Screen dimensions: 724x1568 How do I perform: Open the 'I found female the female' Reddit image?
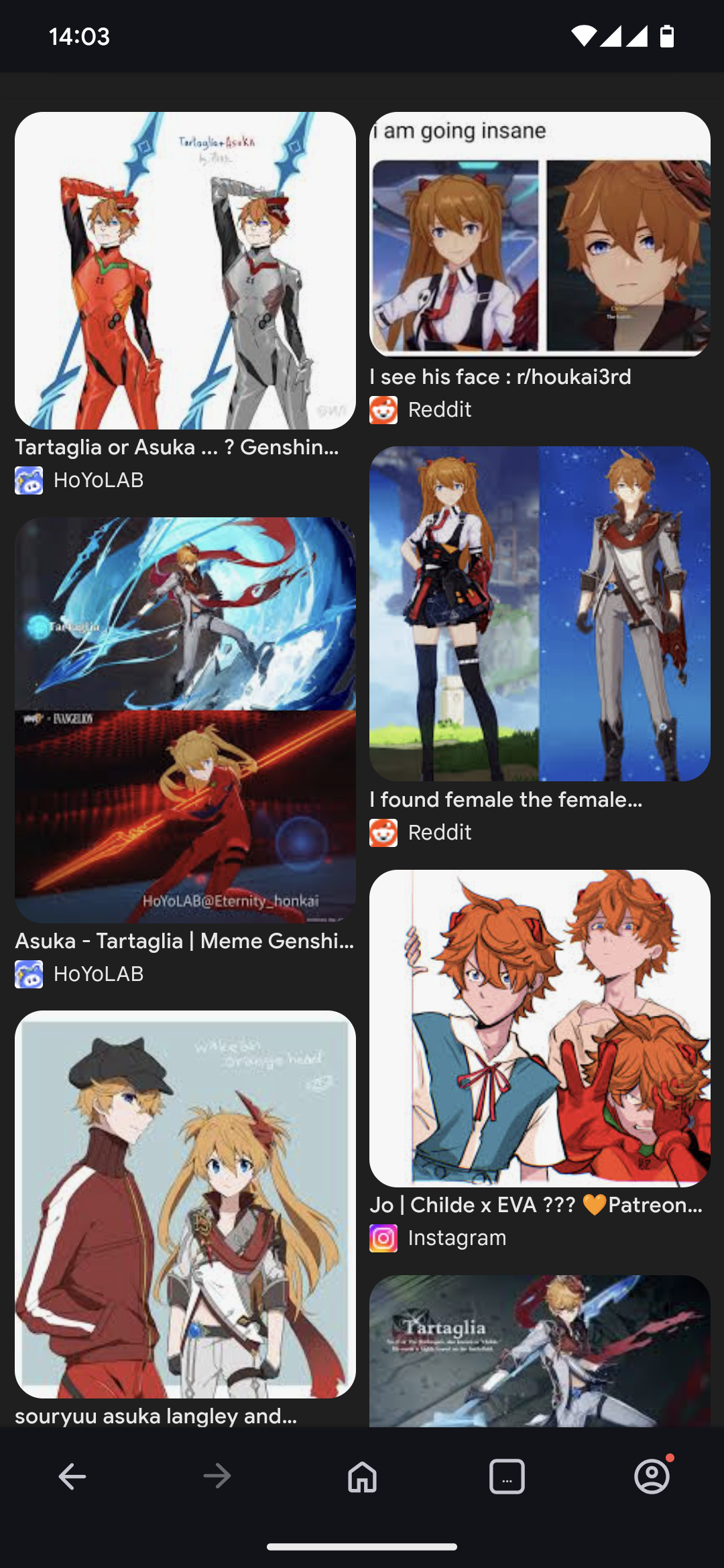(x=540, y=614)
